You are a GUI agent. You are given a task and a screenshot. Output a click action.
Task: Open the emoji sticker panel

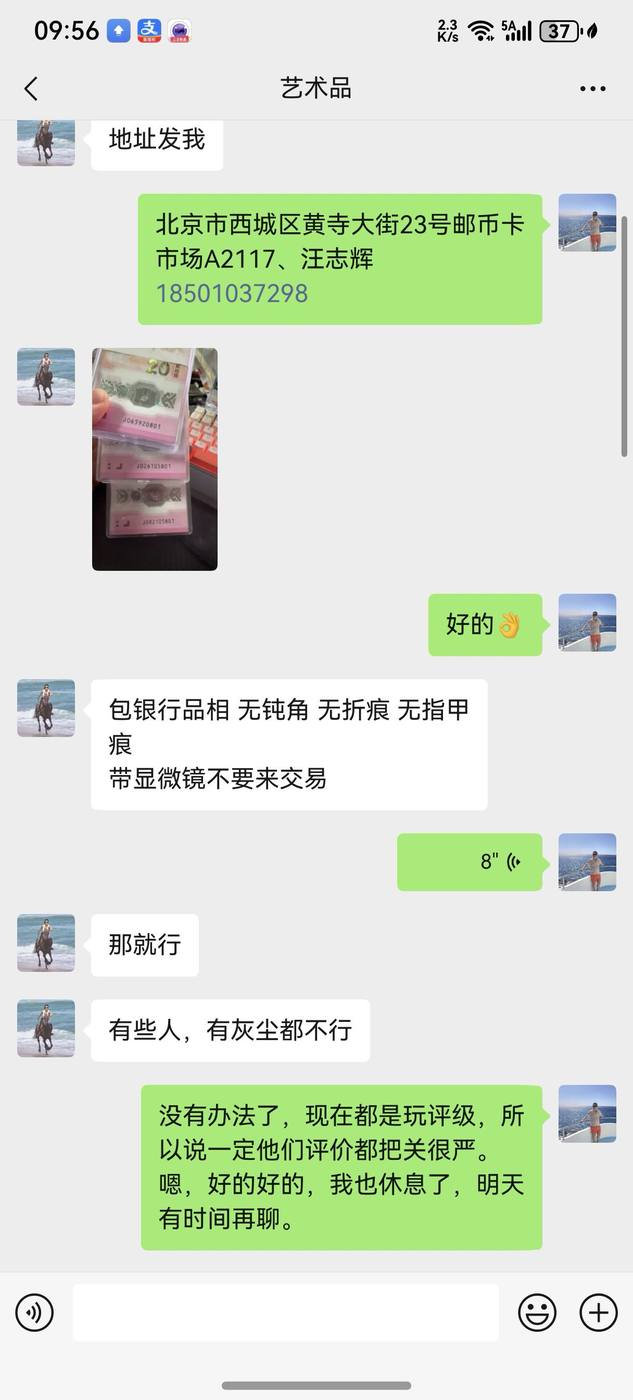click(537, 1312)
